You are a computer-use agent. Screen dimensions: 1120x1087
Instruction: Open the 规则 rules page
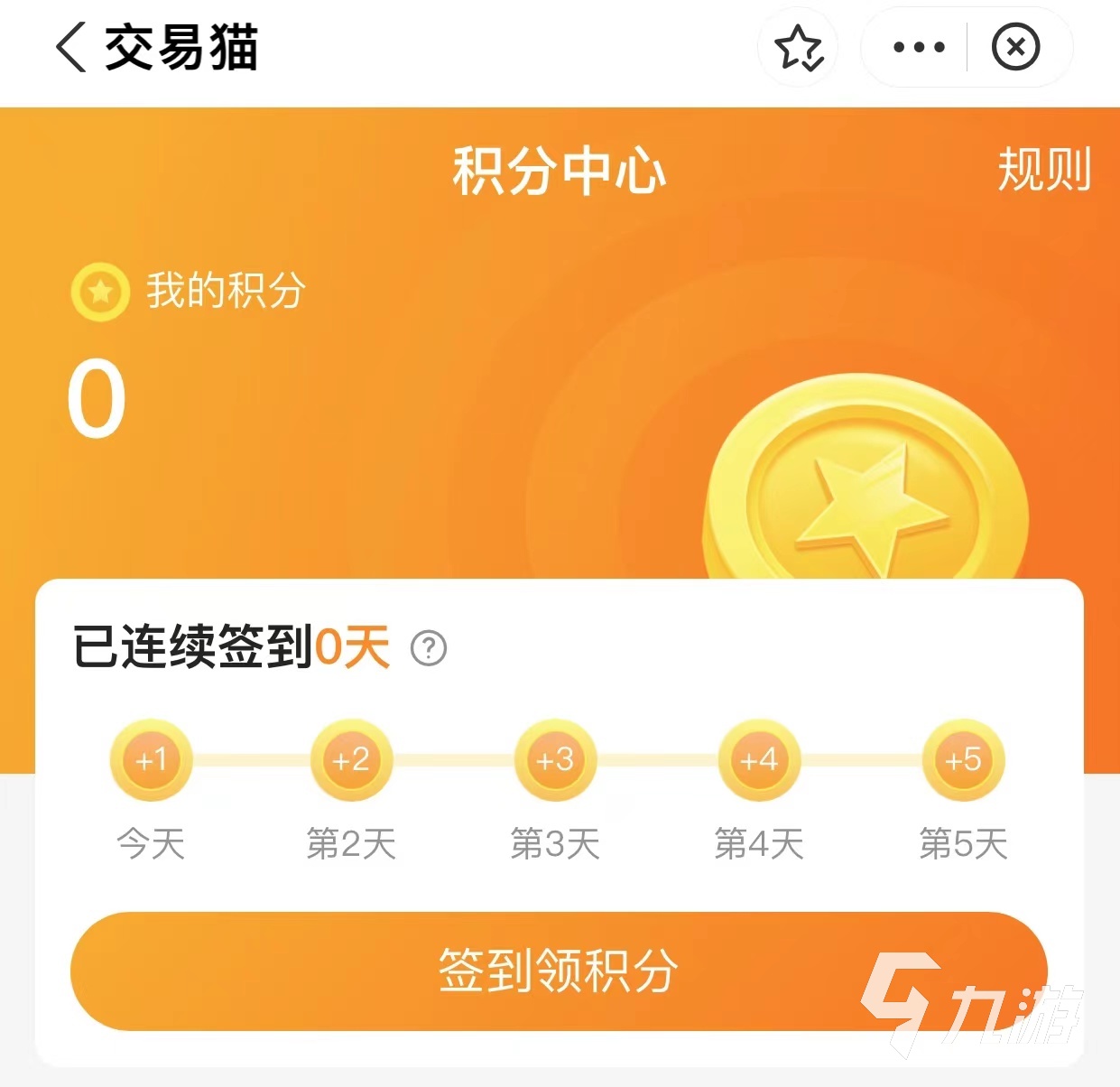[1043, 170]
